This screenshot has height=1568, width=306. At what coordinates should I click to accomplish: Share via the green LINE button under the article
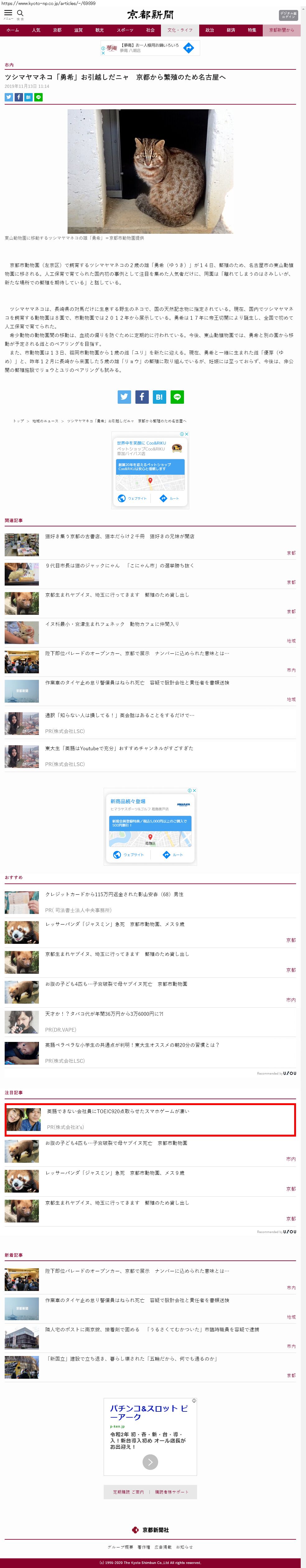177,397
